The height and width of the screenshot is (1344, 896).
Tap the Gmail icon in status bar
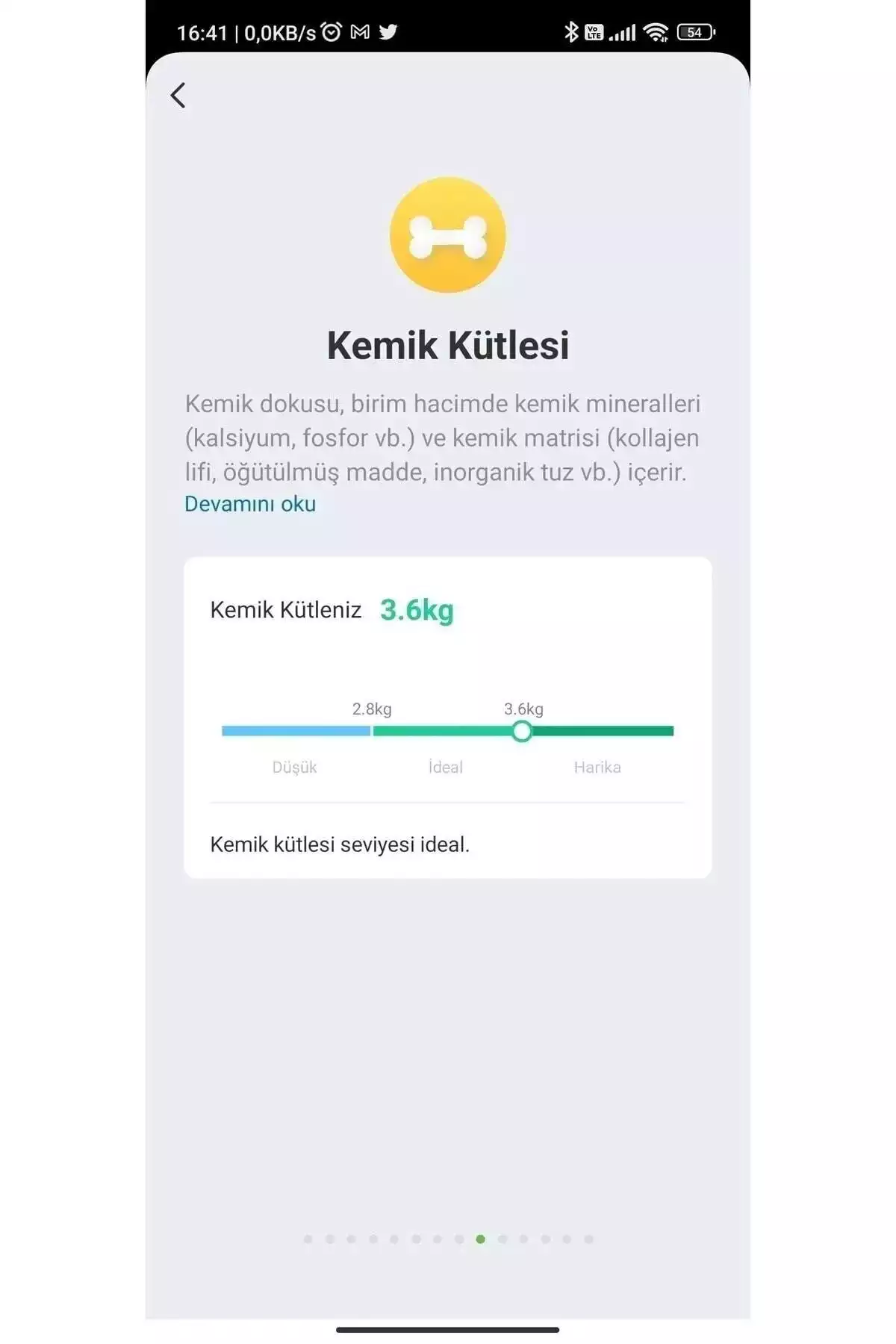pos(360,31)
